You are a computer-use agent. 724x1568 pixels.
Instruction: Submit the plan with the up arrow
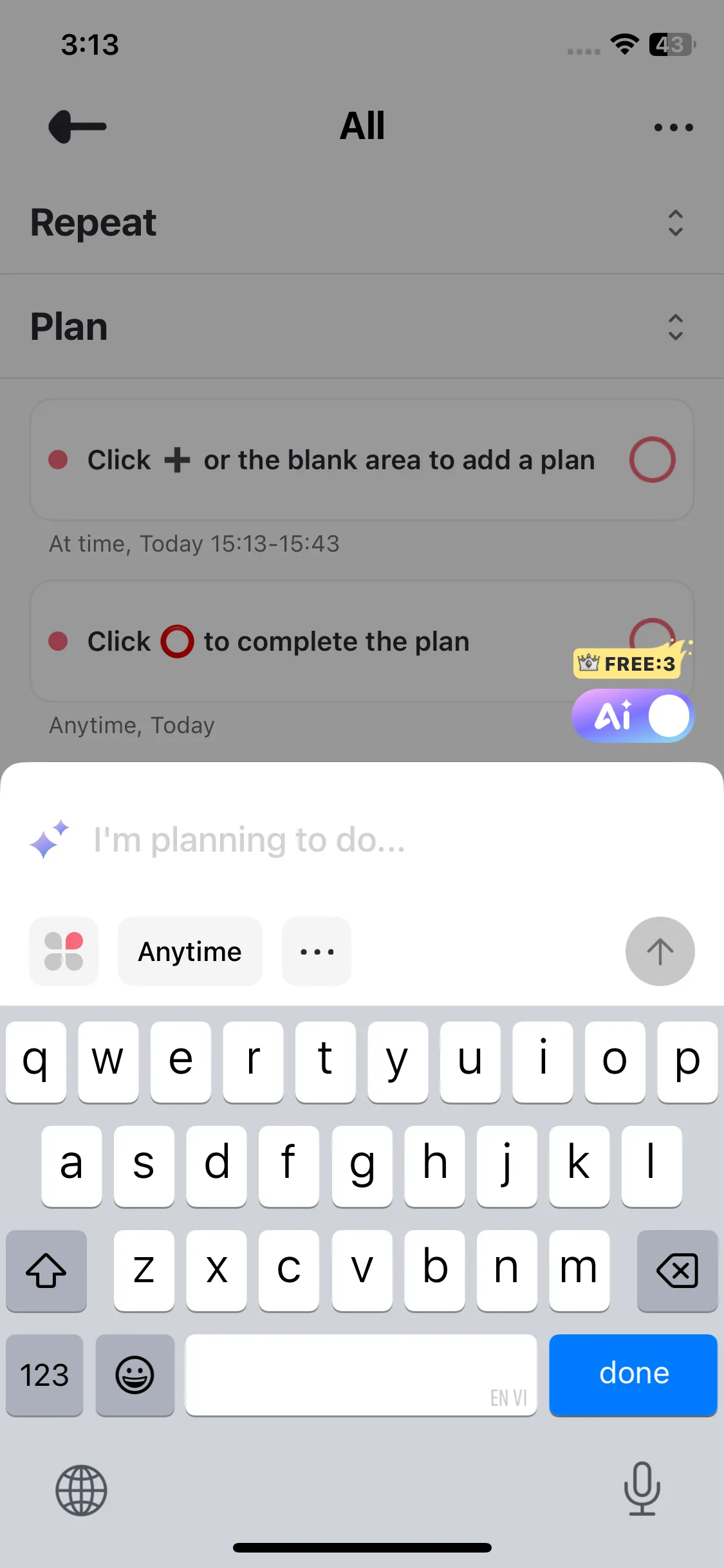tap(660, 951)
